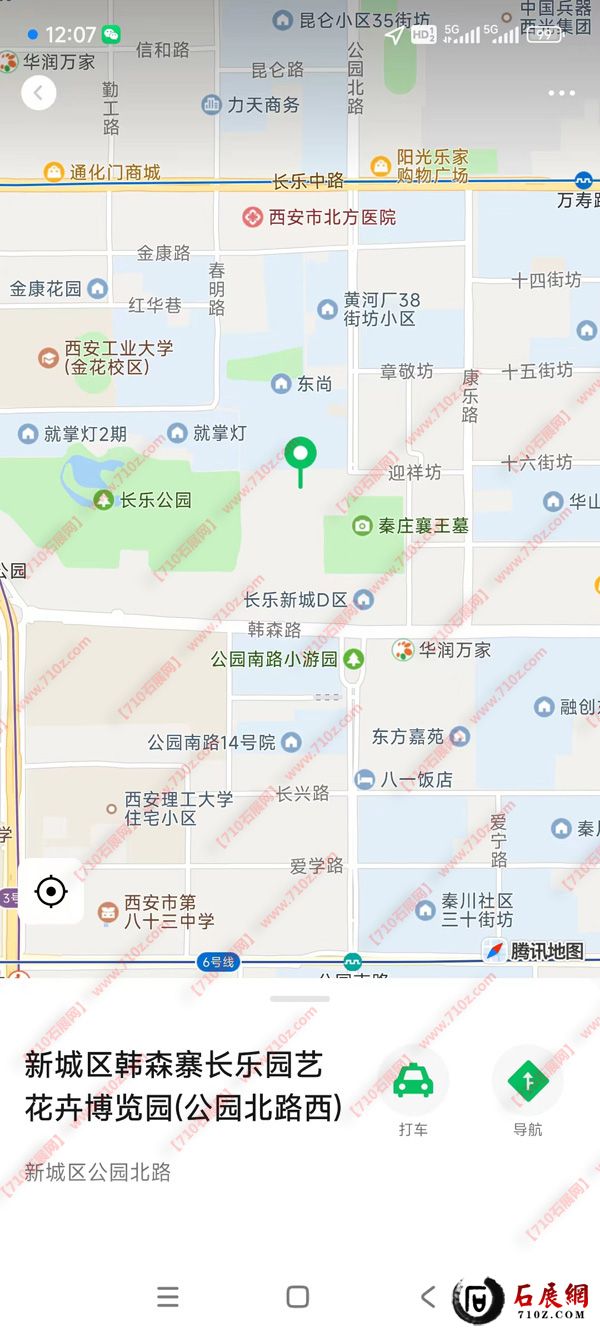Select 西安市北方医院 on the map

[x=320, y=217]
